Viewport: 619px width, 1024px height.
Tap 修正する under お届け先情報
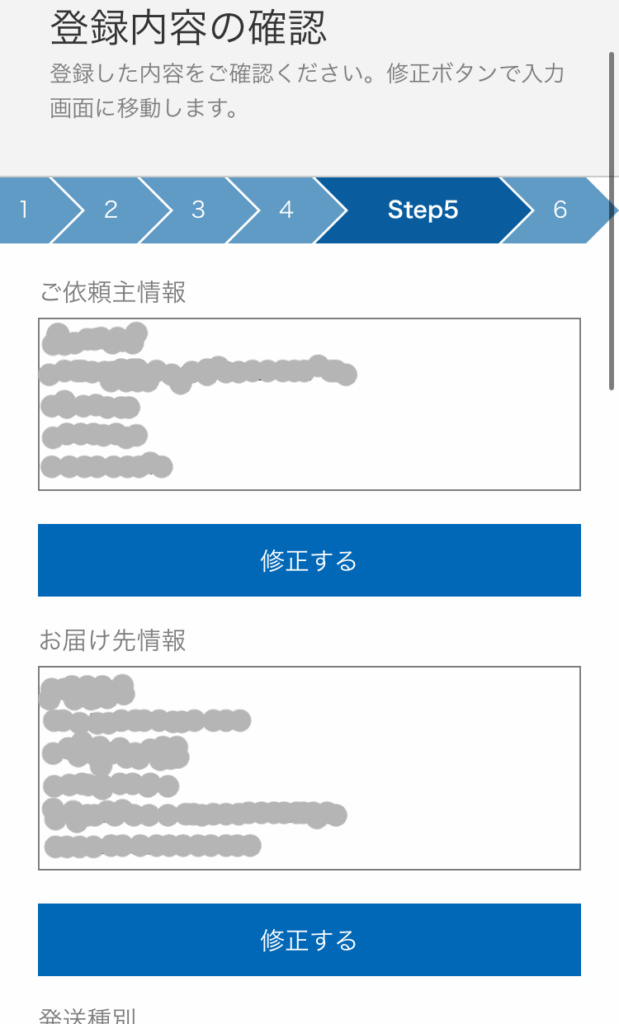309,940
